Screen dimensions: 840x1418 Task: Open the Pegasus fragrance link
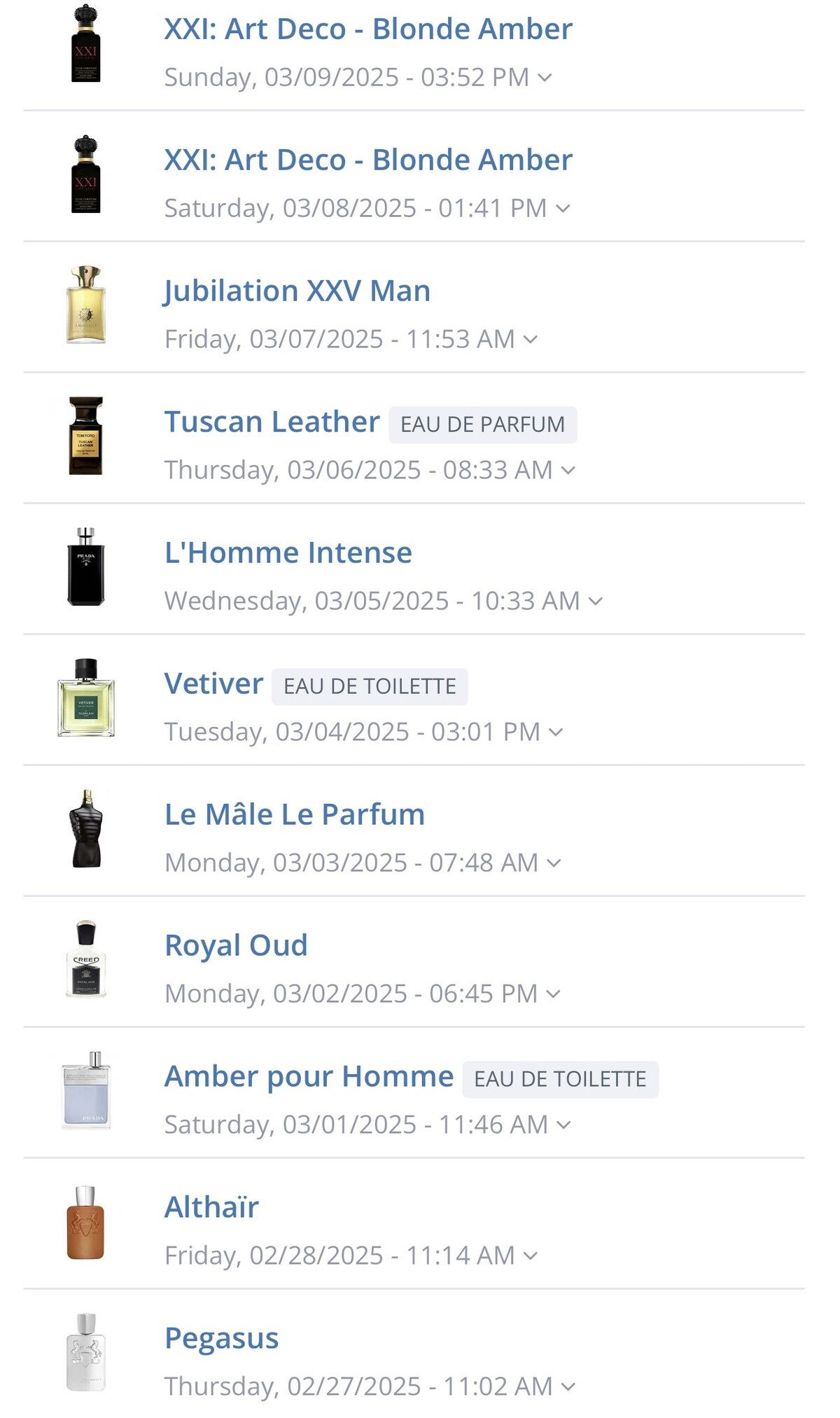pyautogui.click(x=221, y=1338)
